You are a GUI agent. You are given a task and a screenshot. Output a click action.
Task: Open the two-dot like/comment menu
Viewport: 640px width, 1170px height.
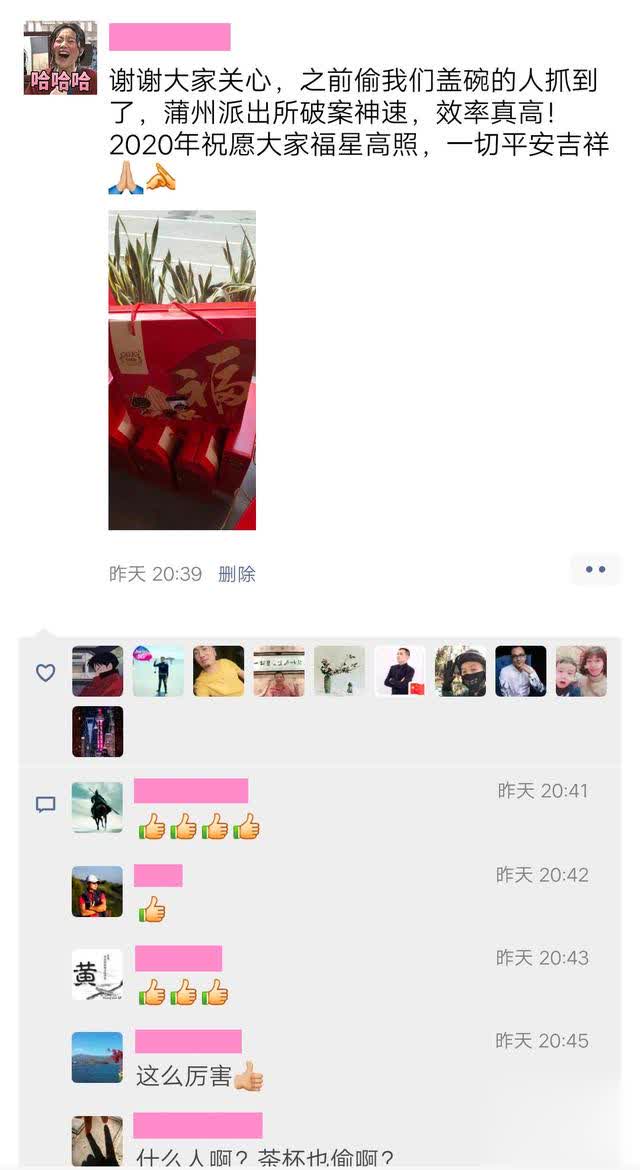(x=595, y=570)
